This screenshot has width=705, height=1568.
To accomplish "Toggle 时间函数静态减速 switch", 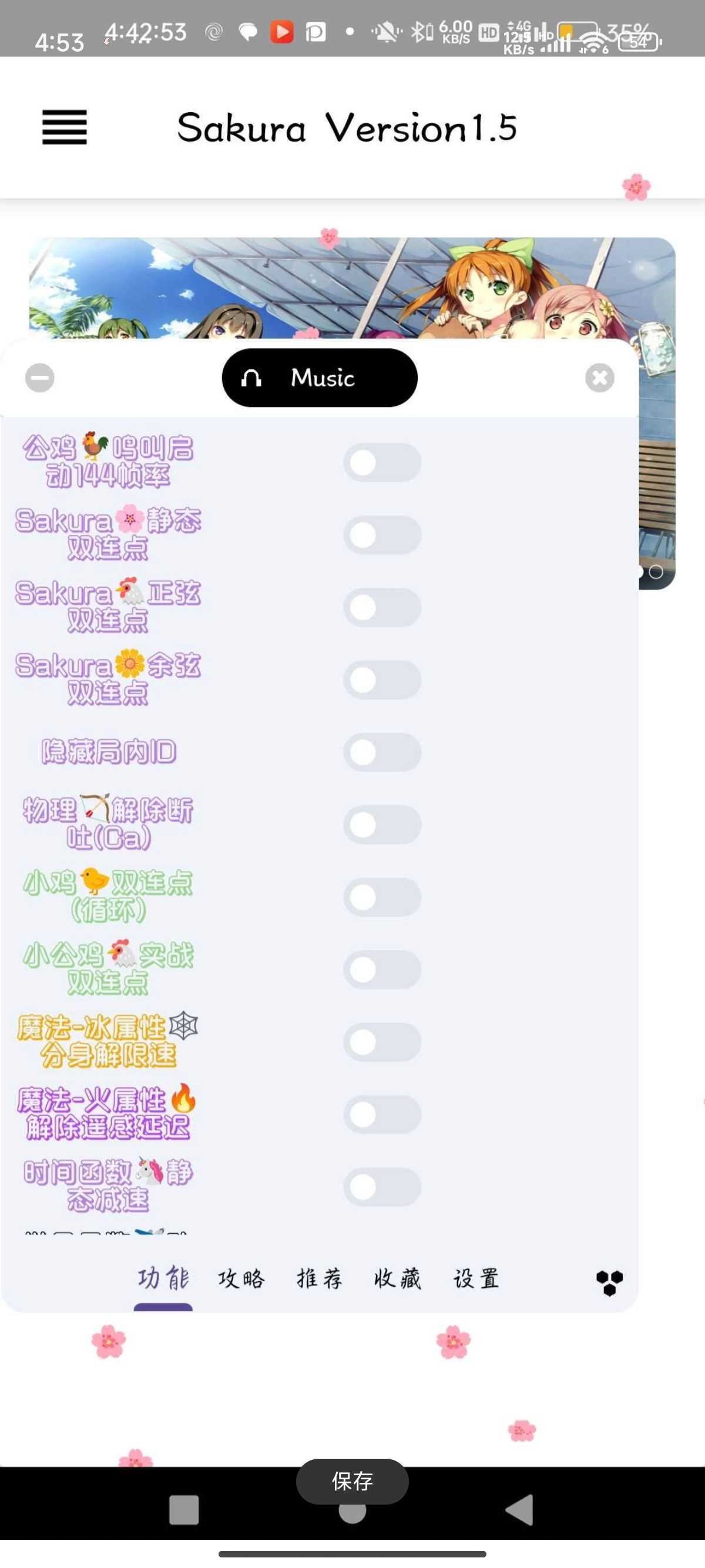I will (382, 1187).
